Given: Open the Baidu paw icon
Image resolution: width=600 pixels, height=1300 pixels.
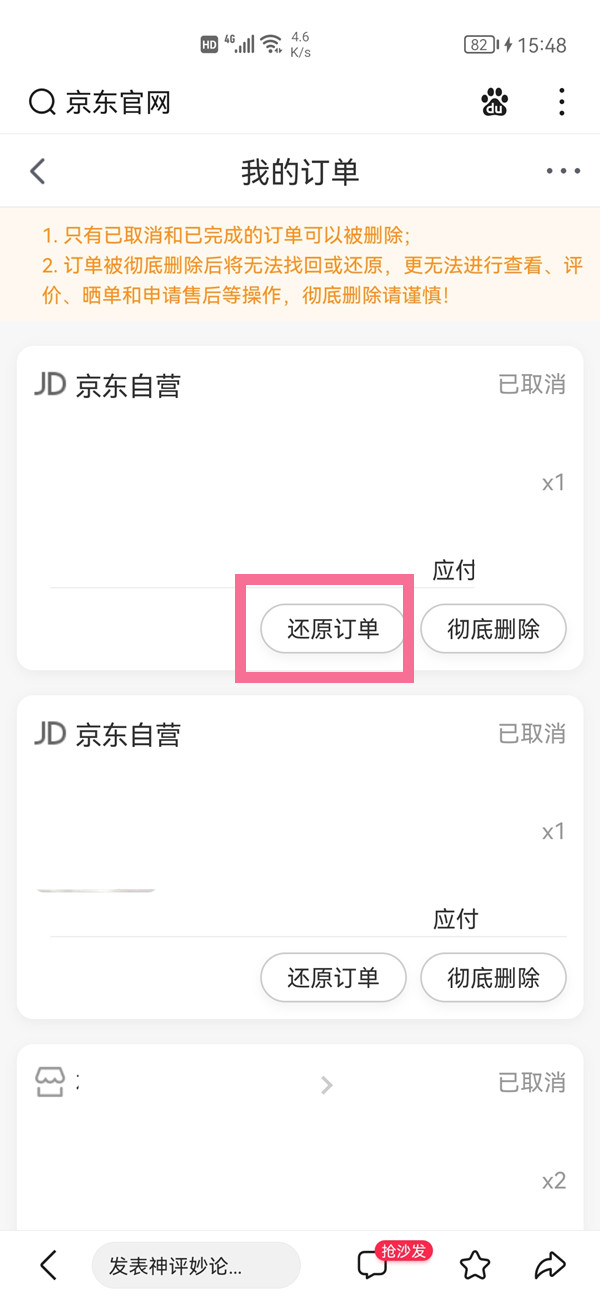Looking at the screenshot, I should 494,102.
